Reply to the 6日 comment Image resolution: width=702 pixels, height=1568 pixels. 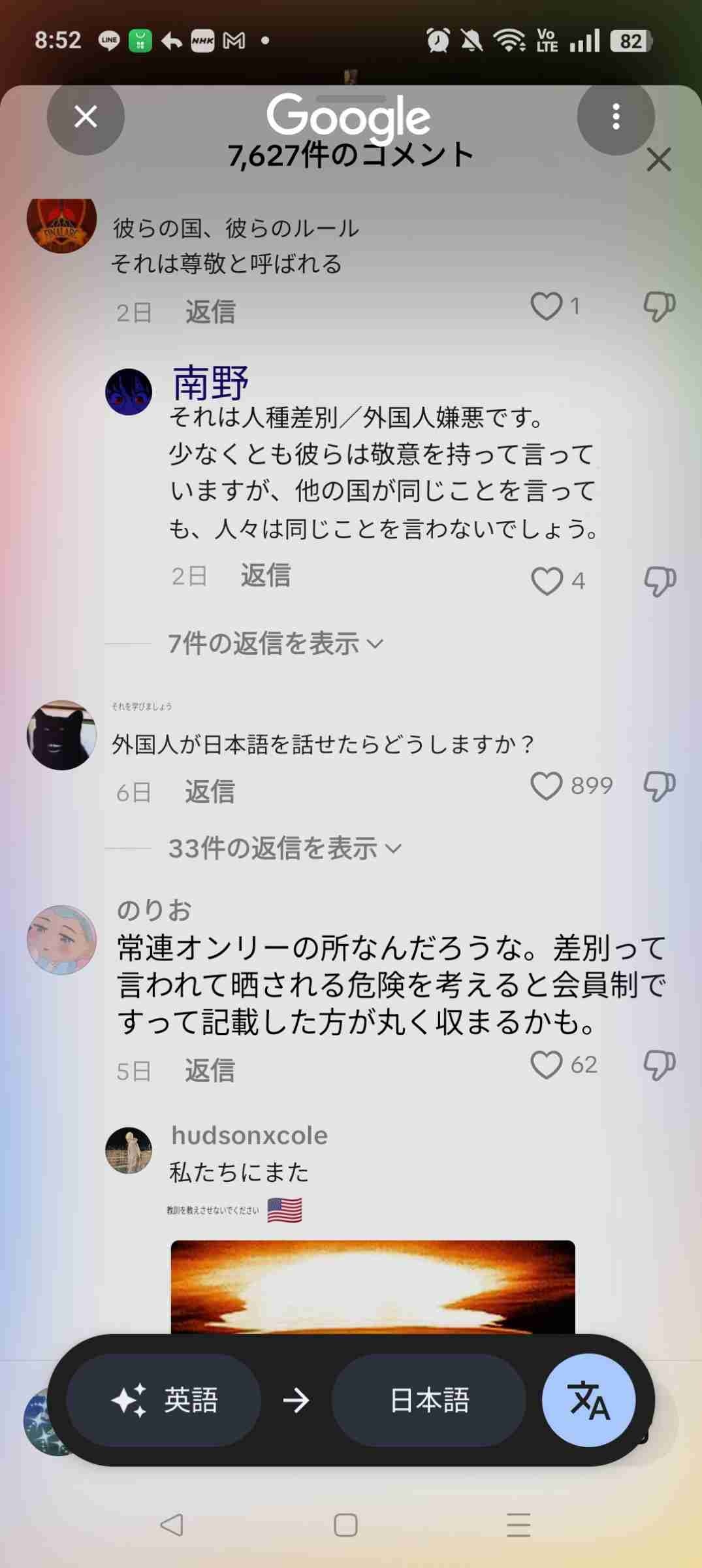(210, 791)
